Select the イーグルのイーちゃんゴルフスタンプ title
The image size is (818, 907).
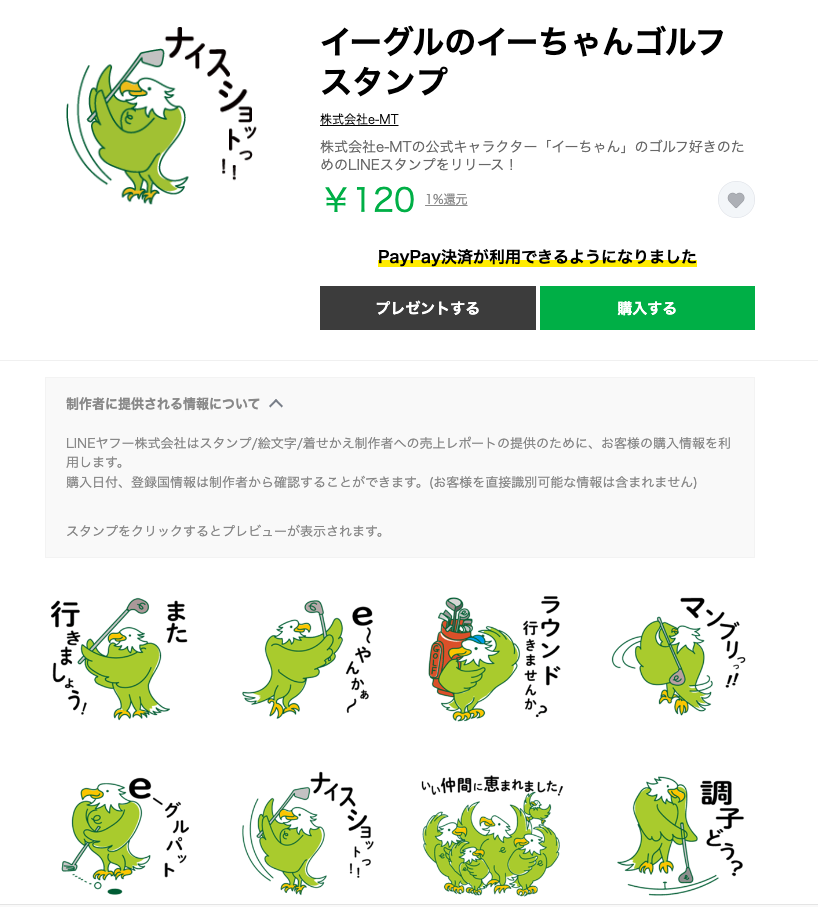(x=520, y=60)
